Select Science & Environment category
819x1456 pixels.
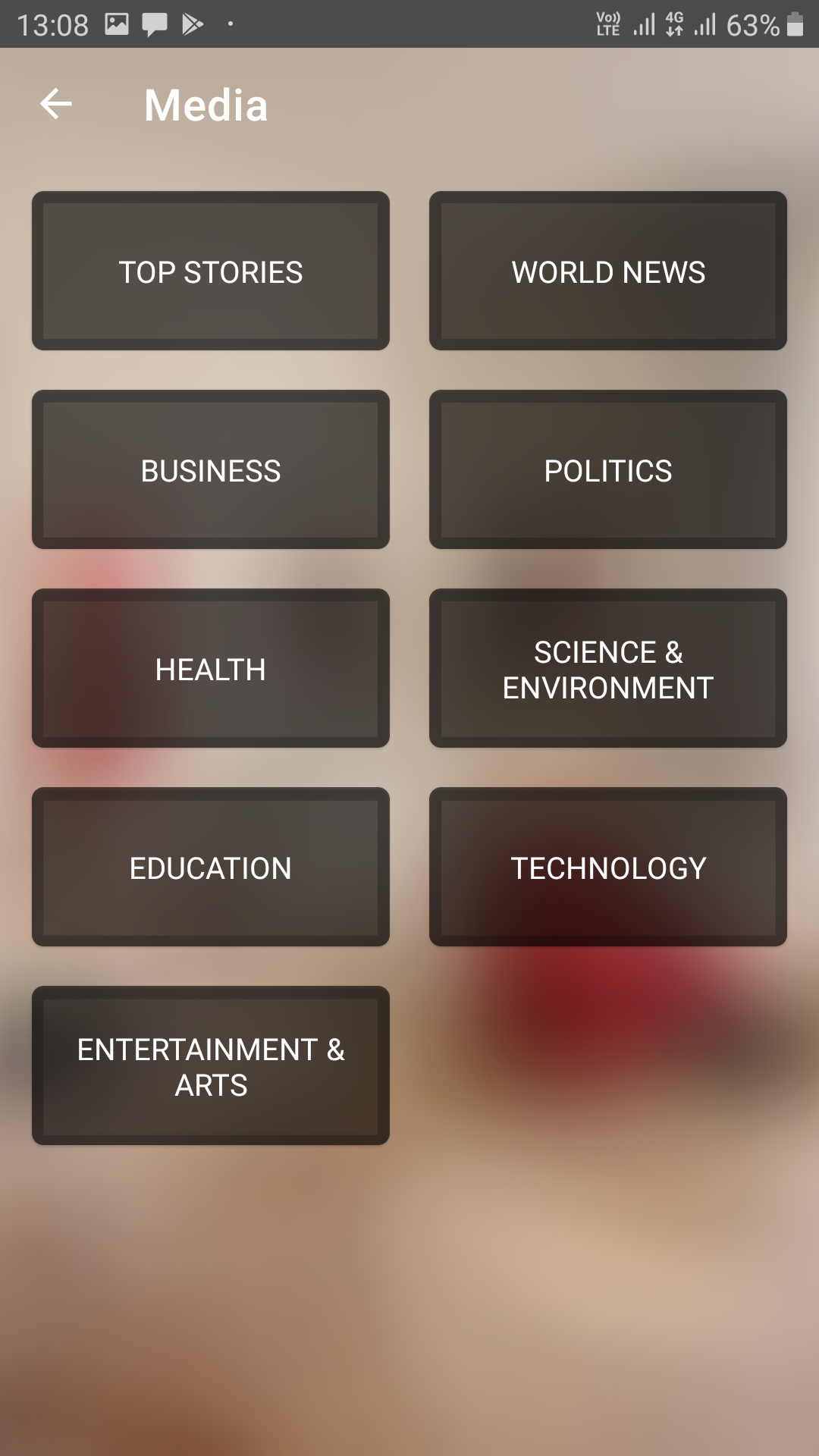[x=607, y=669]
